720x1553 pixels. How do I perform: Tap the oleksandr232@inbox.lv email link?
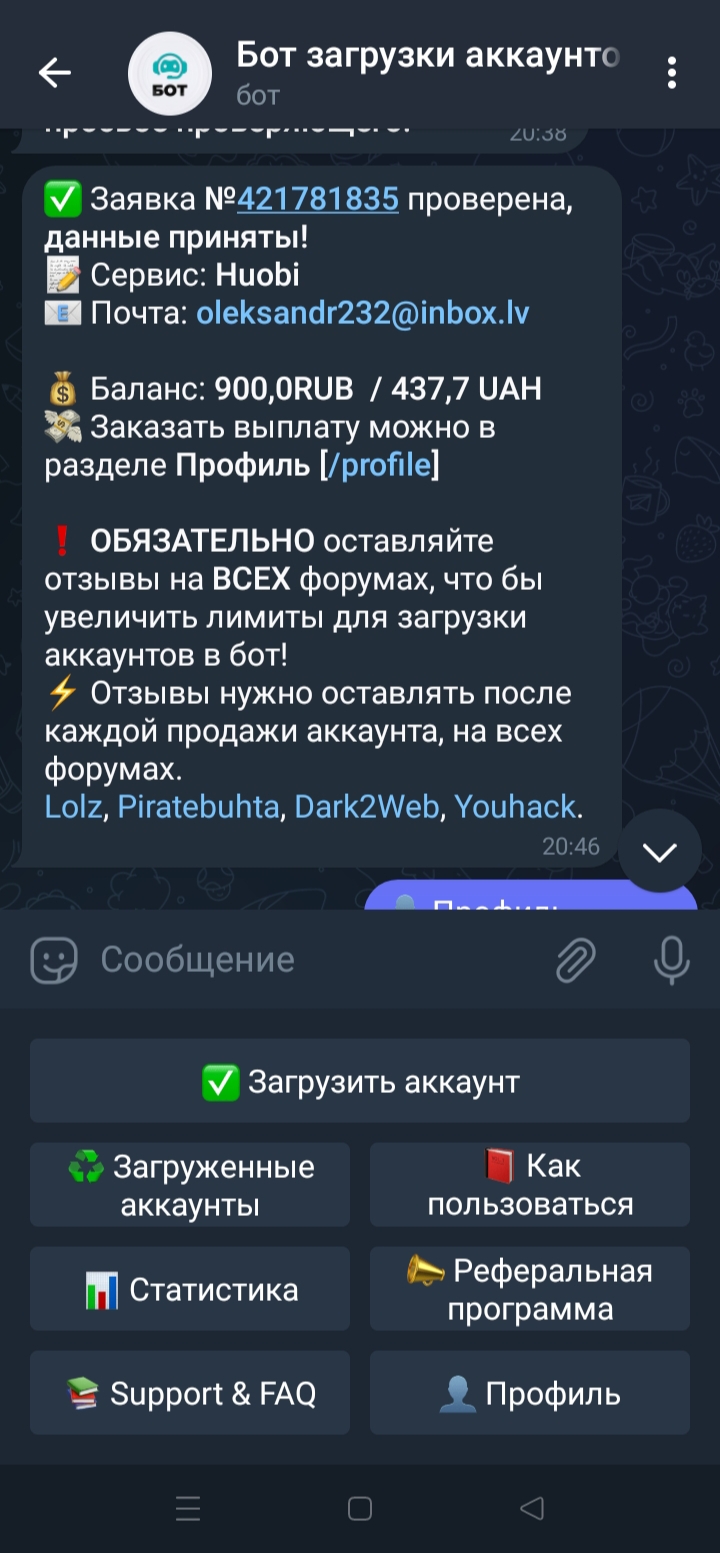[362, 313]
